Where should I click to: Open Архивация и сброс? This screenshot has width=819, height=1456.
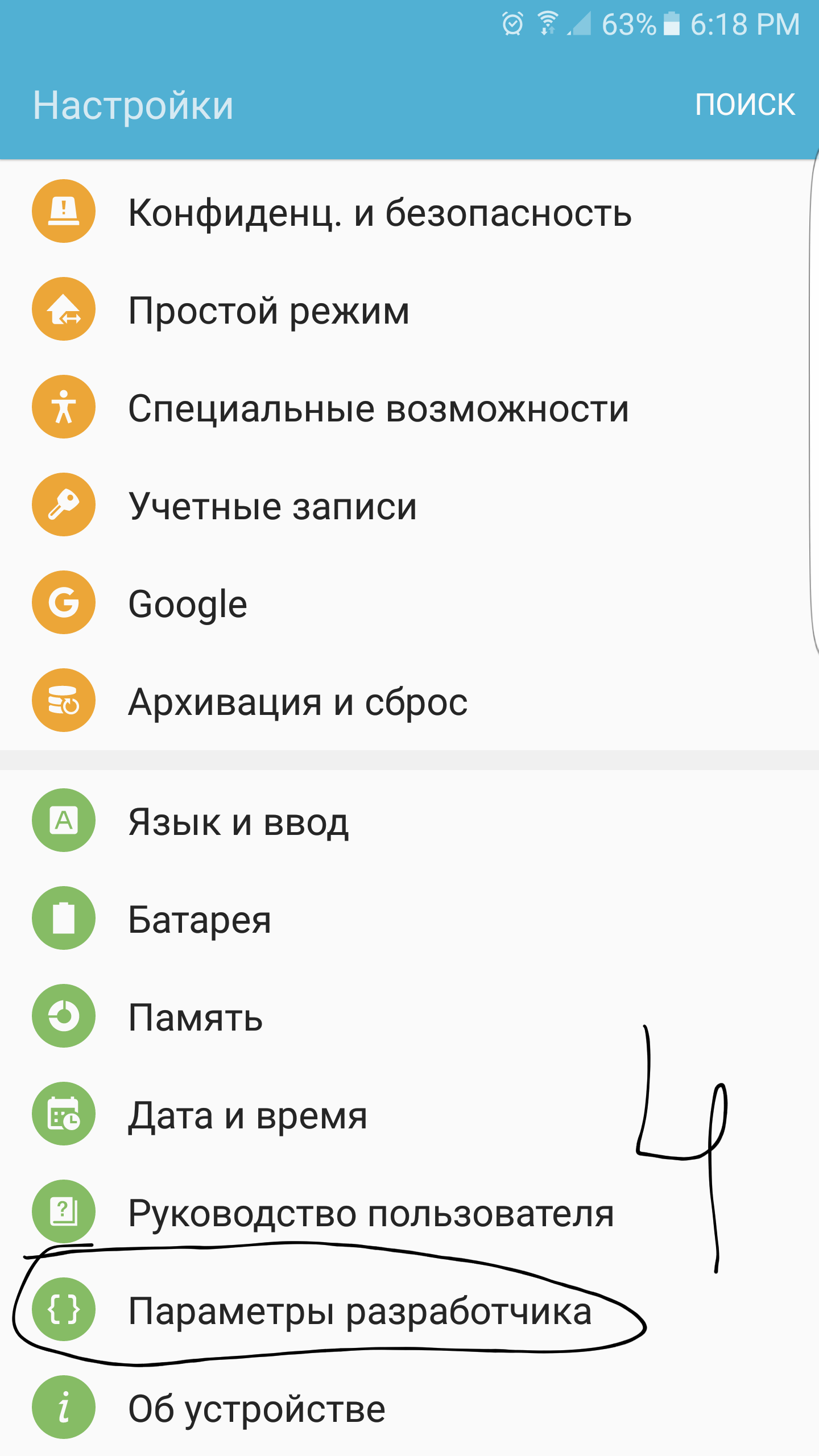(x=297, y=701)
